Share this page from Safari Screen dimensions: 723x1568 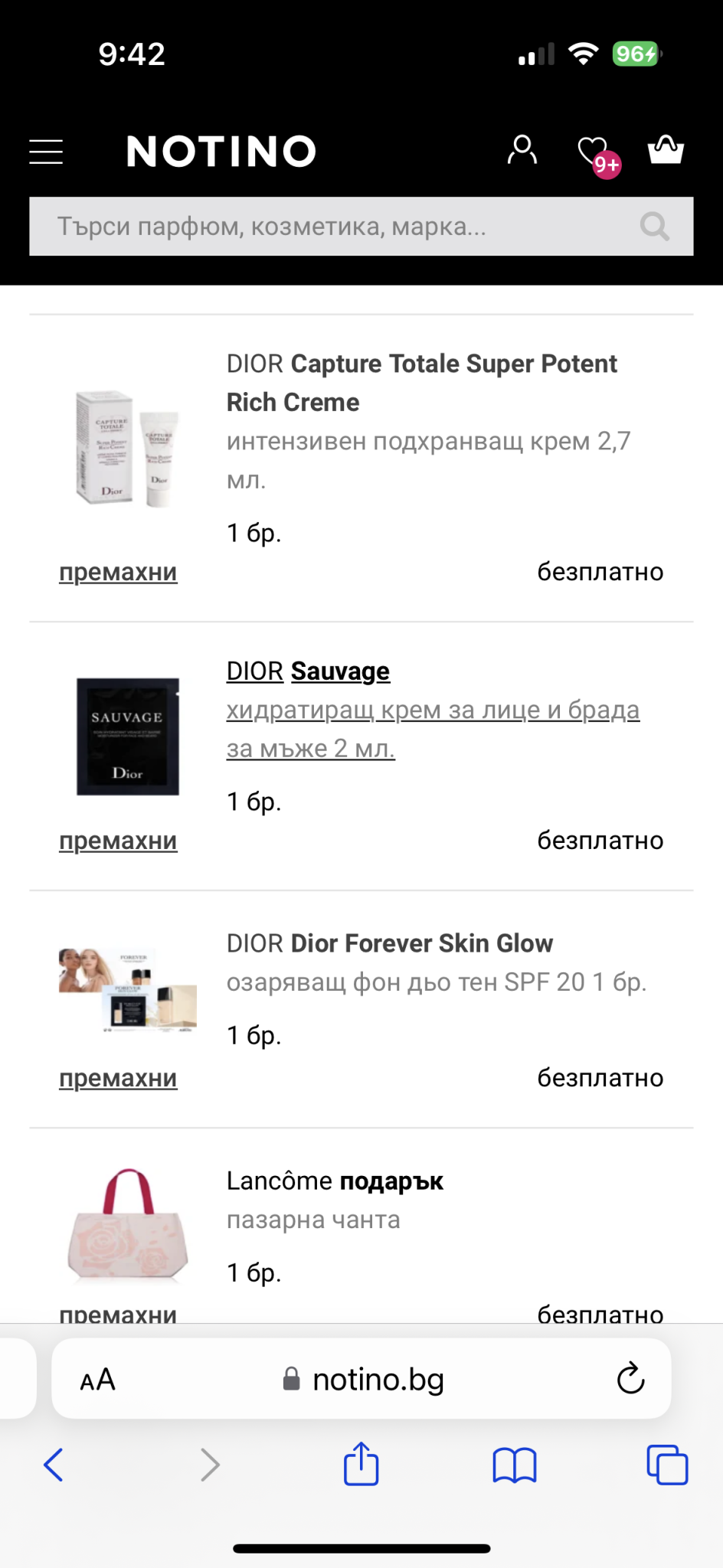pos(361,1464)
